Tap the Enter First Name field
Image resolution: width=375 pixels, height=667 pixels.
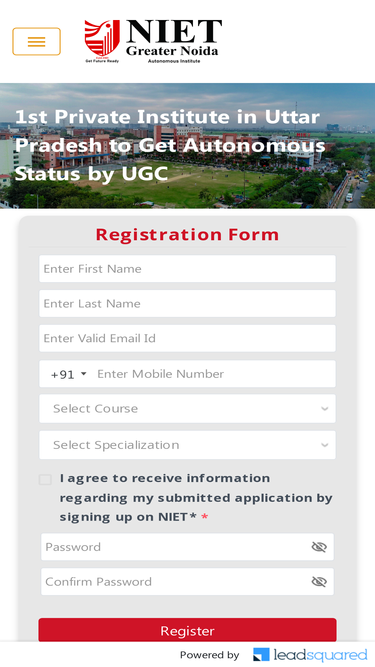click(x=188, y=269)
